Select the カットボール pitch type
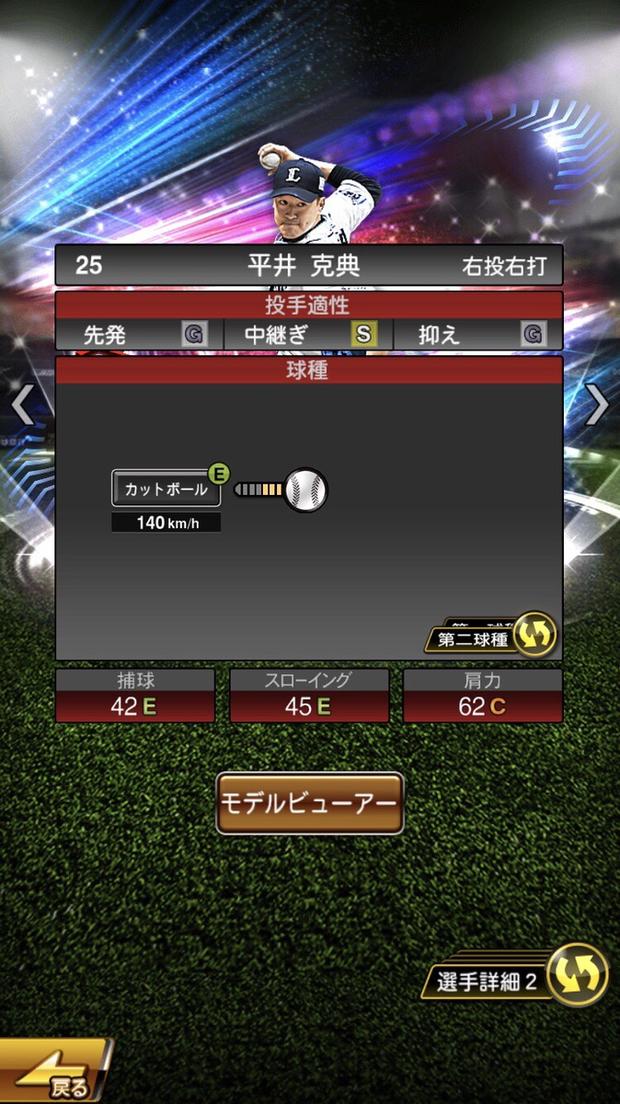 click(166, 489)
